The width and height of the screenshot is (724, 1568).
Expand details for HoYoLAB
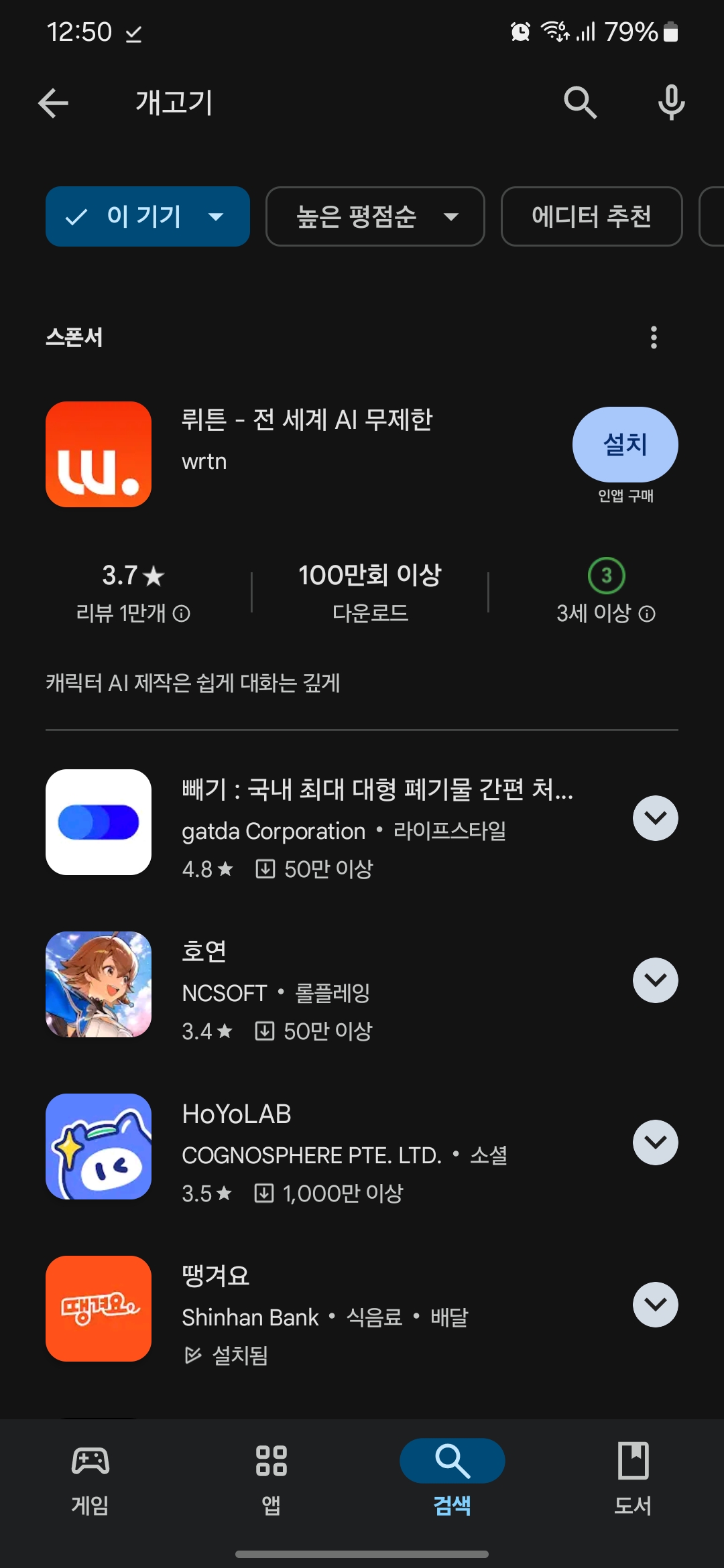coord(656,1142)
